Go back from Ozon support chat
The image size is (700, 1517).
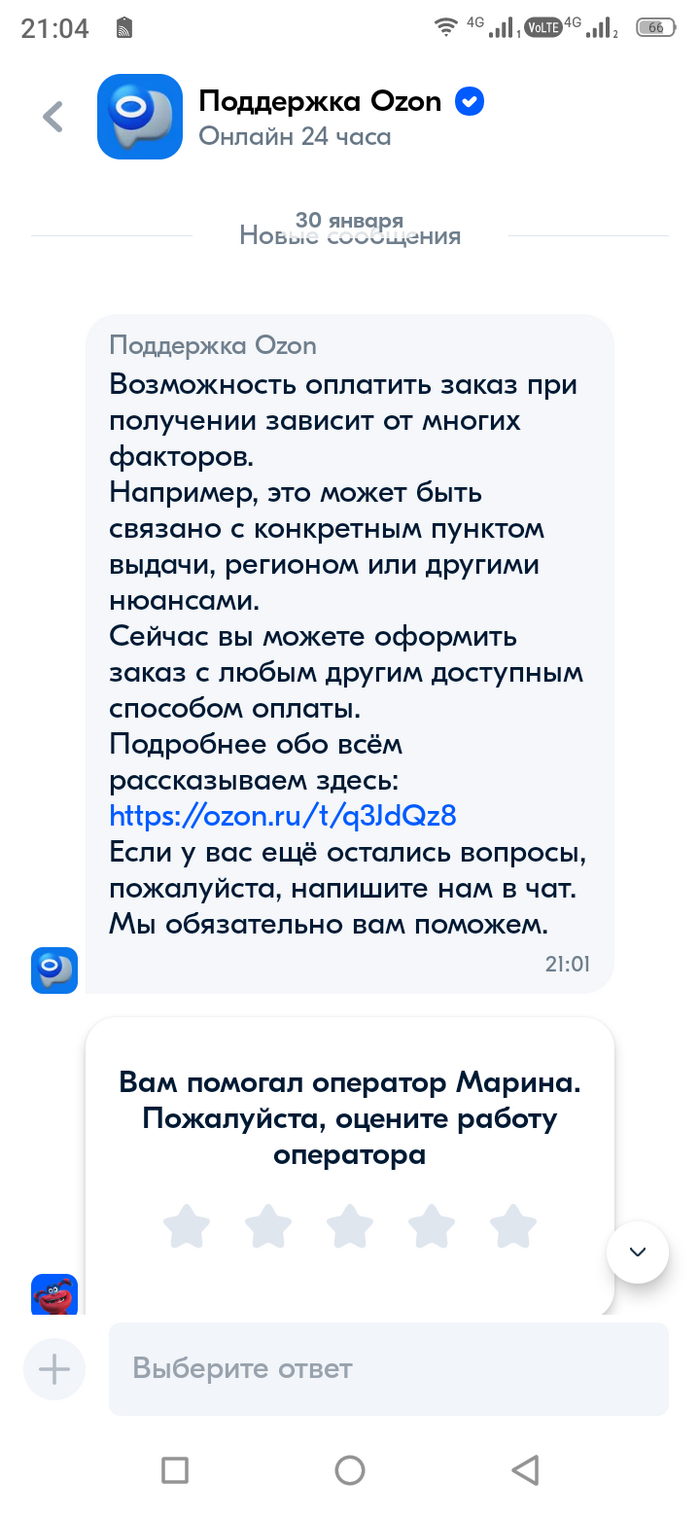pyautogui.click(x=53, y=117)
